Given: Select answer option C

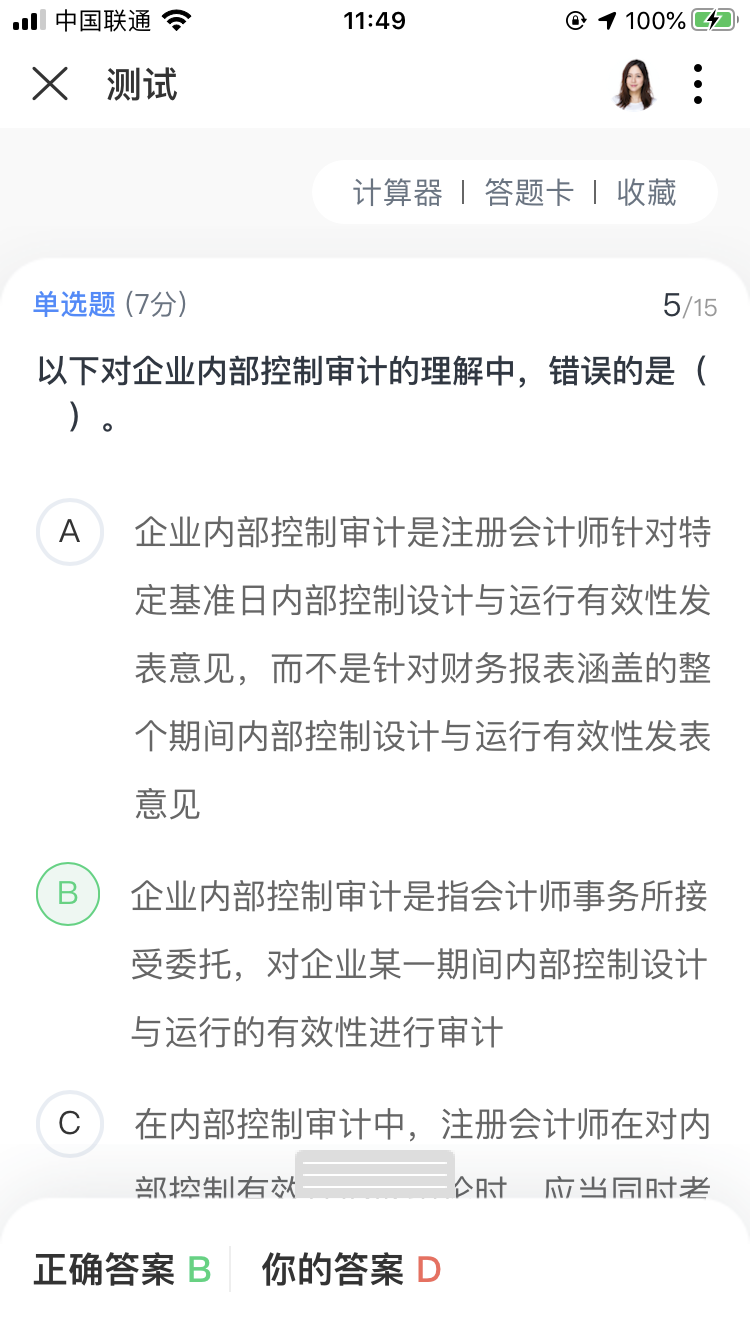Looking at the screenshot, I should [x=69, y=1124].
